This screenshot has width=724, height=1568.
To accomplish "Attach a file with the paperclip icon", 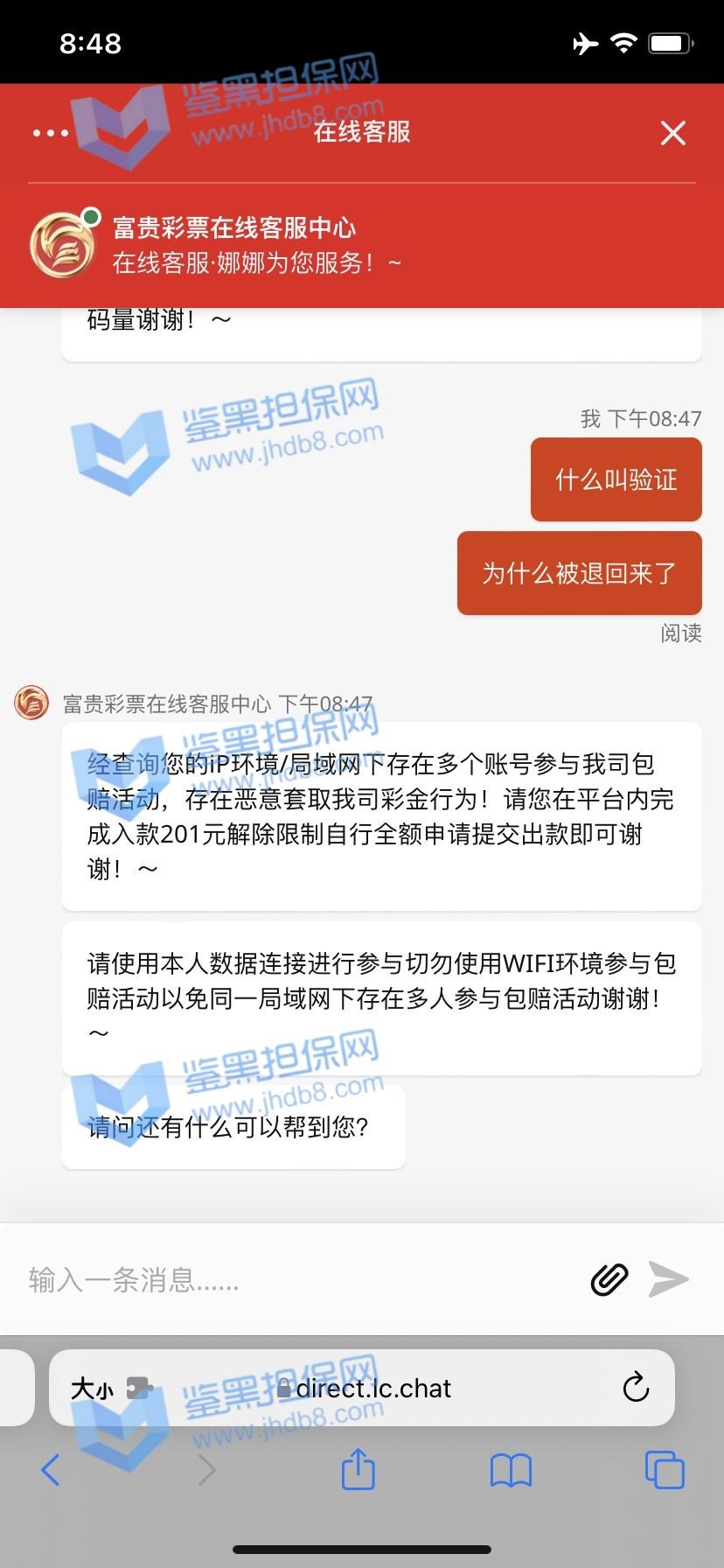I will (x=609, y=1280).
